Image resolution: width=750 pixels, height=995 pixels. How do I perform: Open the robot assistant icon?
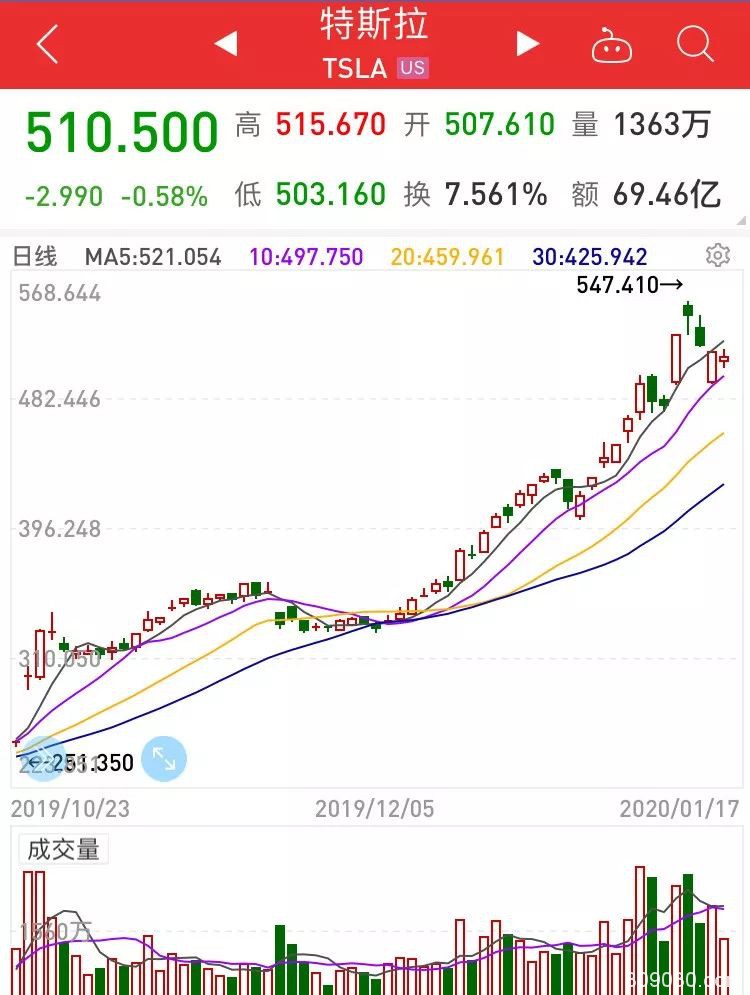tap(611, 45)
